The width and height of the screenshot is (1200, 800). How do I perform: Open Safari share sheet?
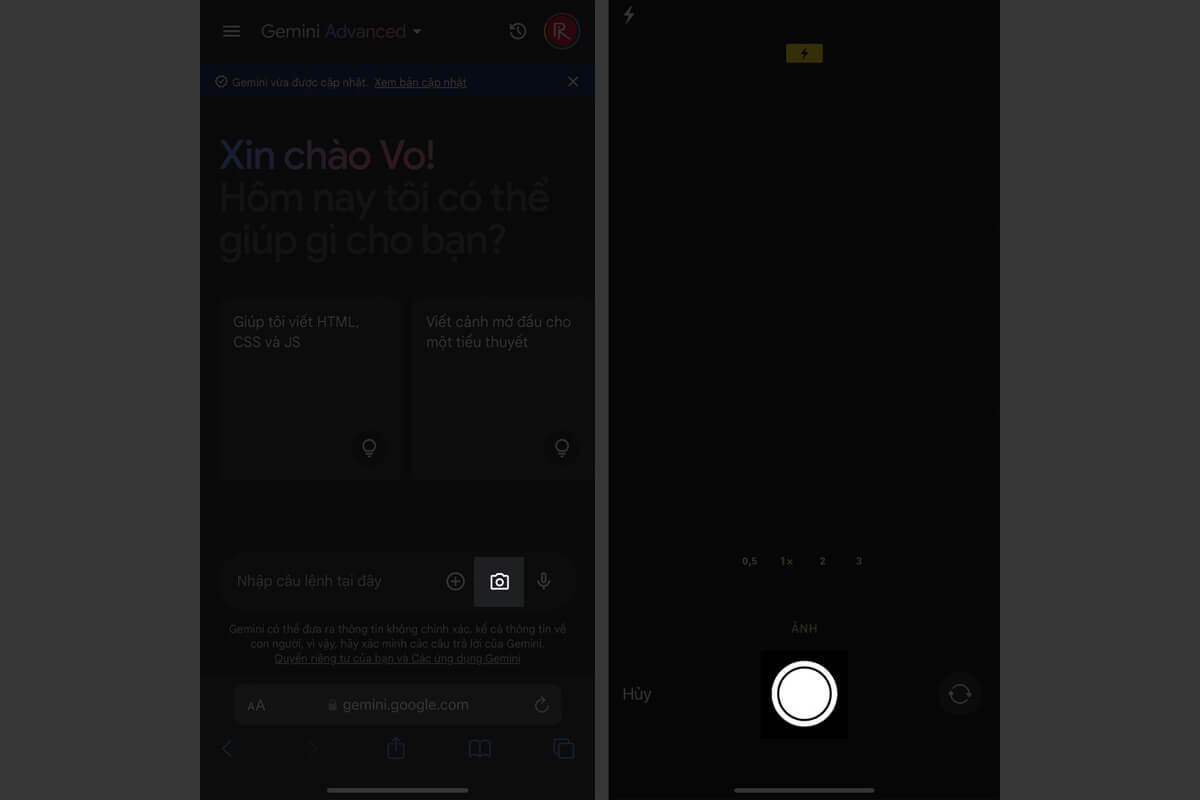396,748
